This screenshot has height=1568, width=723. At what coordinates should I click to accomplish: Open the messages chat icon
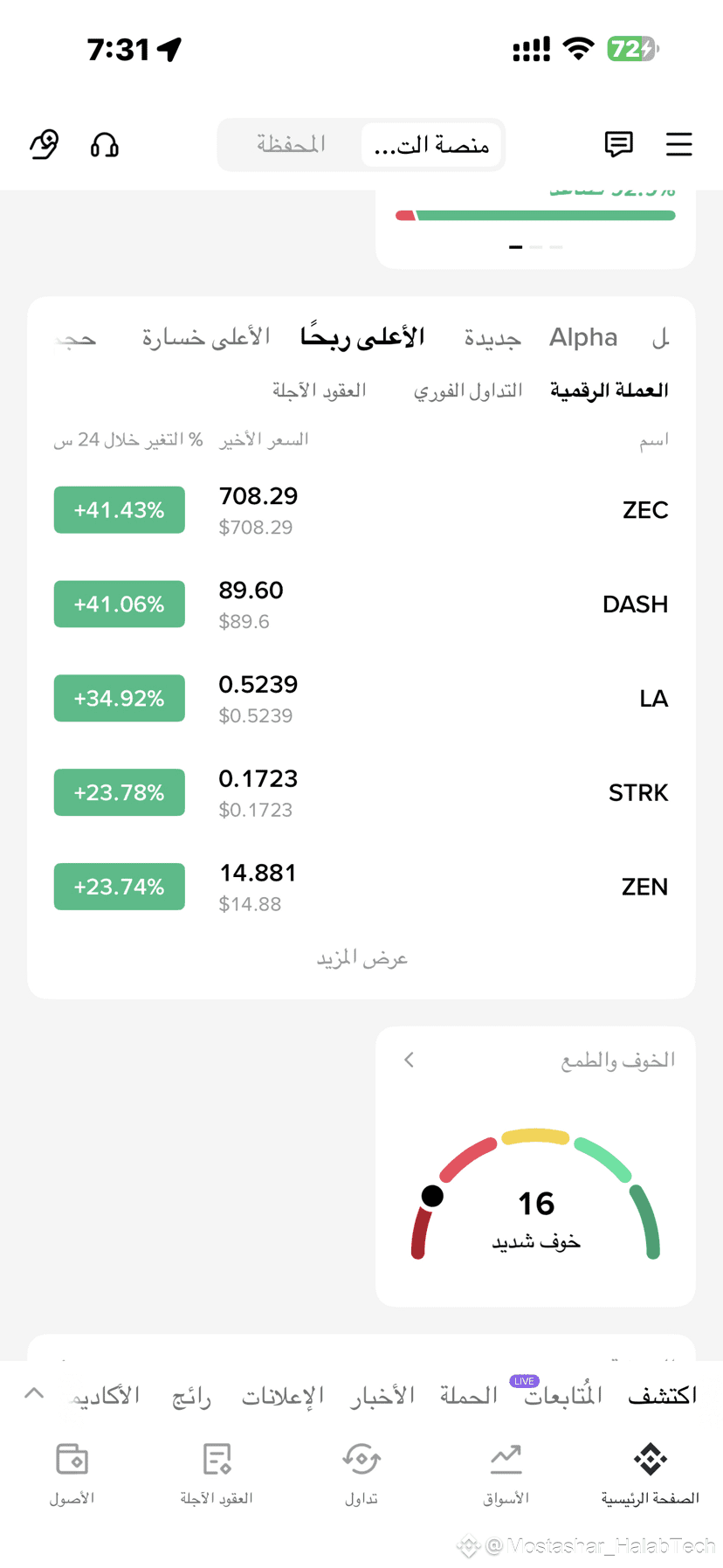pos(618,144)
